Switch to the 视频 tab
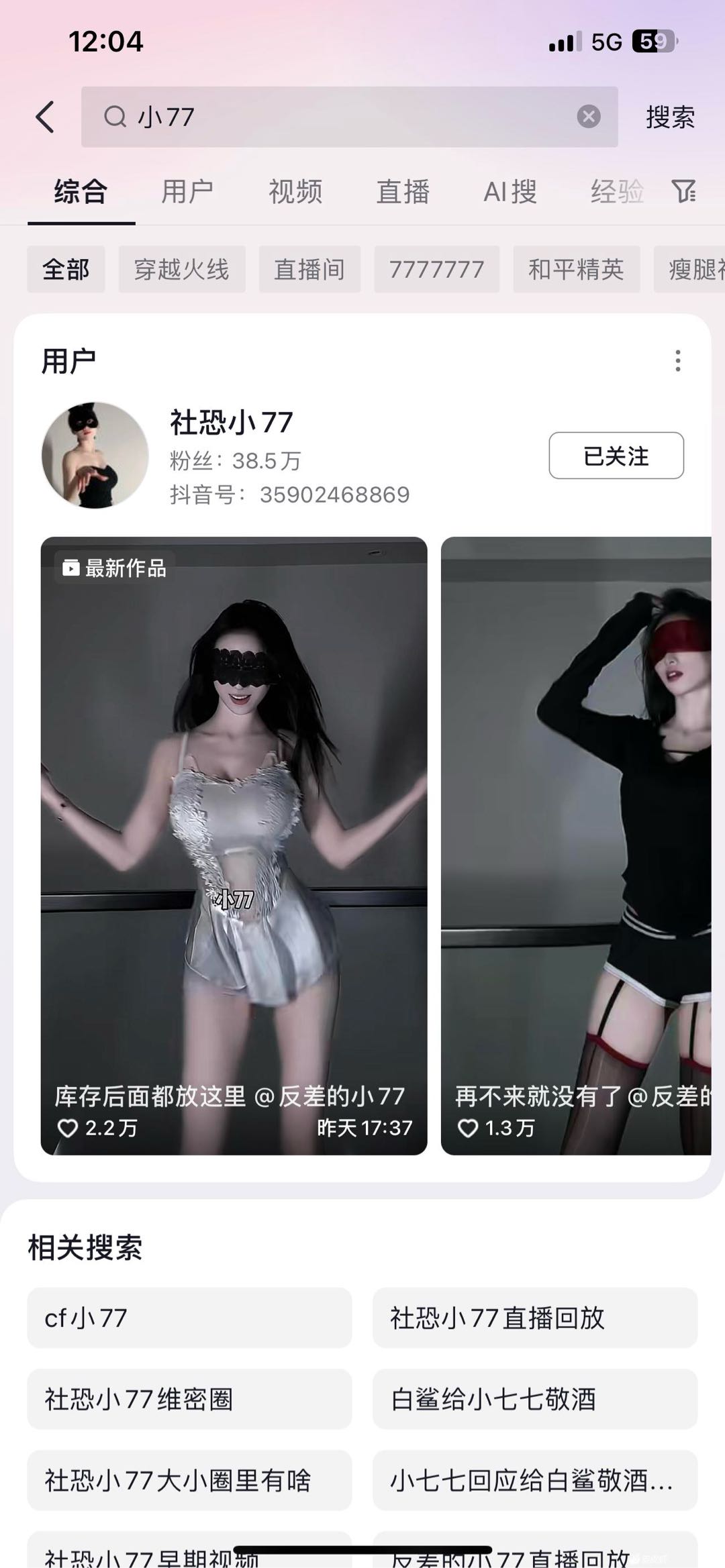This screenshot has height=1568, width=725. point(295,192)
